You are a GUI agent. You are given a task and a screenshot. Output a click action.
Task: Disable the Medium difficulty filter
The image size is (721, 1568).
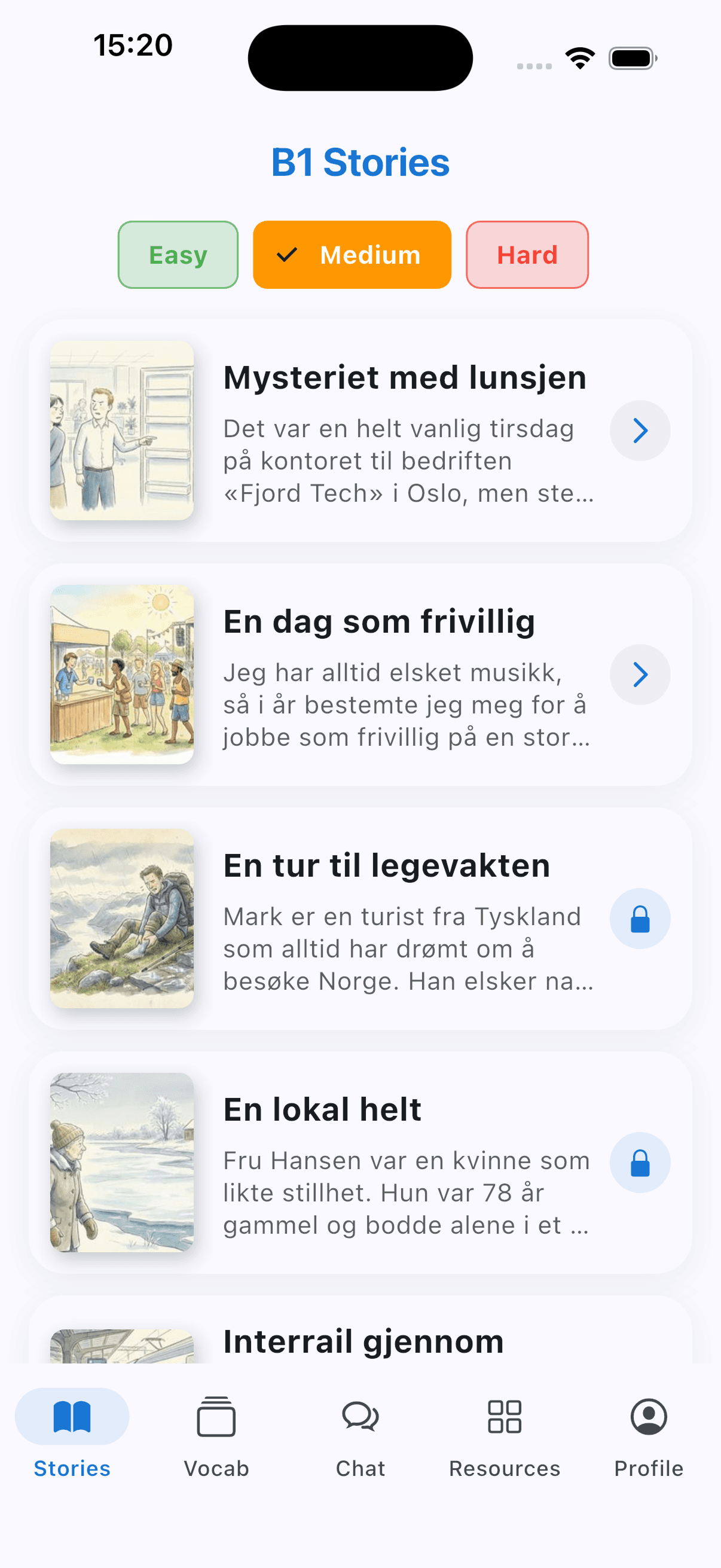352,254
